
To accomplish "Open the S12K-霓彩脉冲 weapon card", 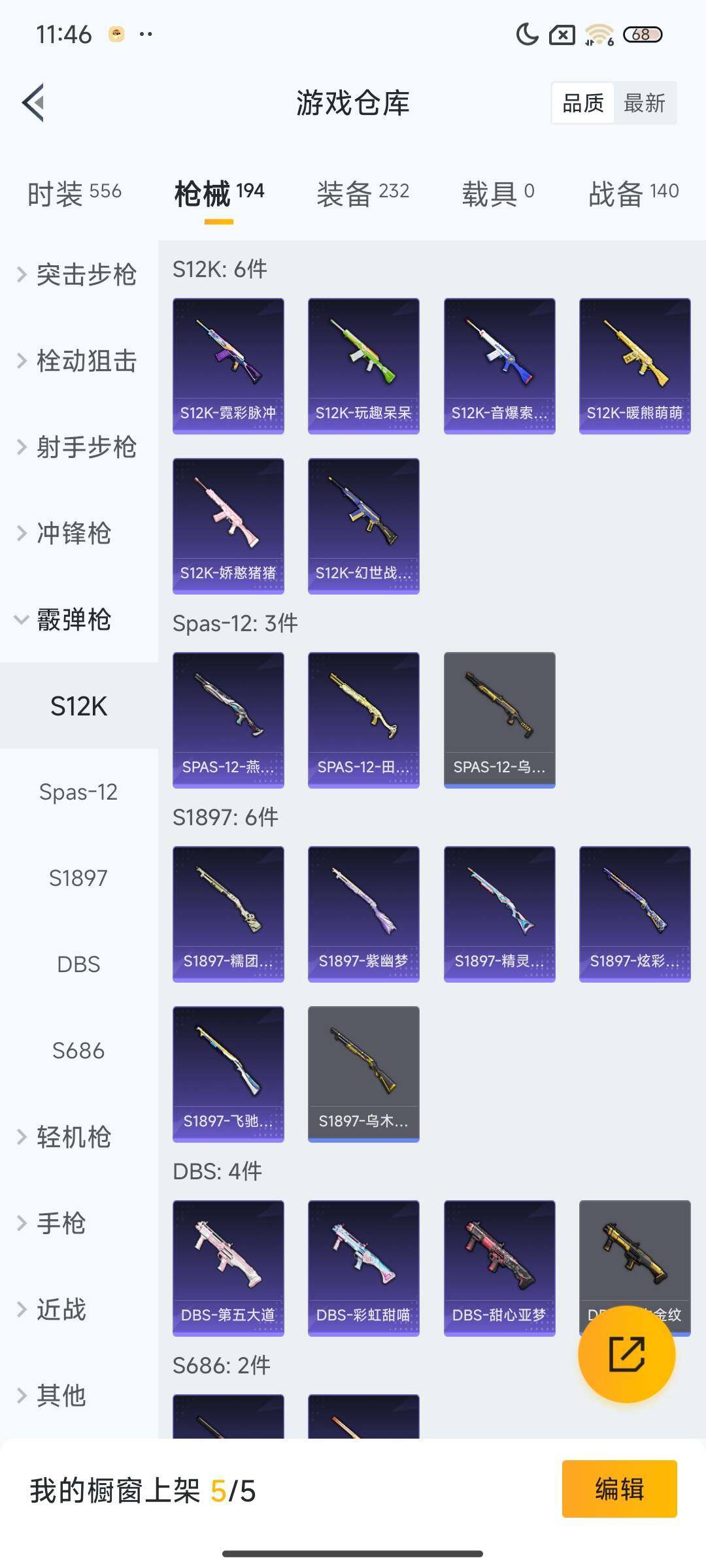I will [228, 365].
